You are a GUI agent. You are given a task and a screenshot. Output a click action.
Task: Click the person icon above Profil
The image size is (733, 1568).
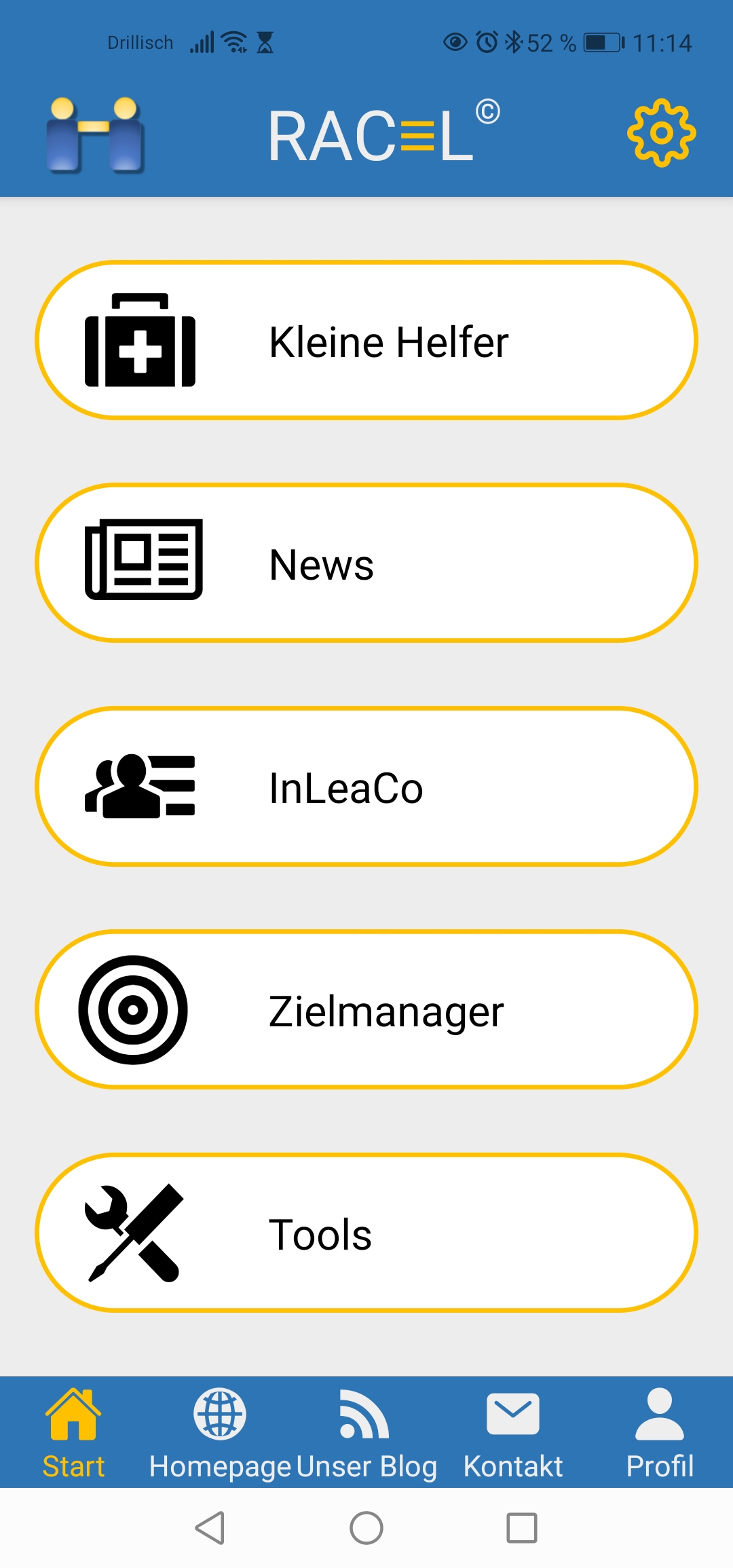658,1415
